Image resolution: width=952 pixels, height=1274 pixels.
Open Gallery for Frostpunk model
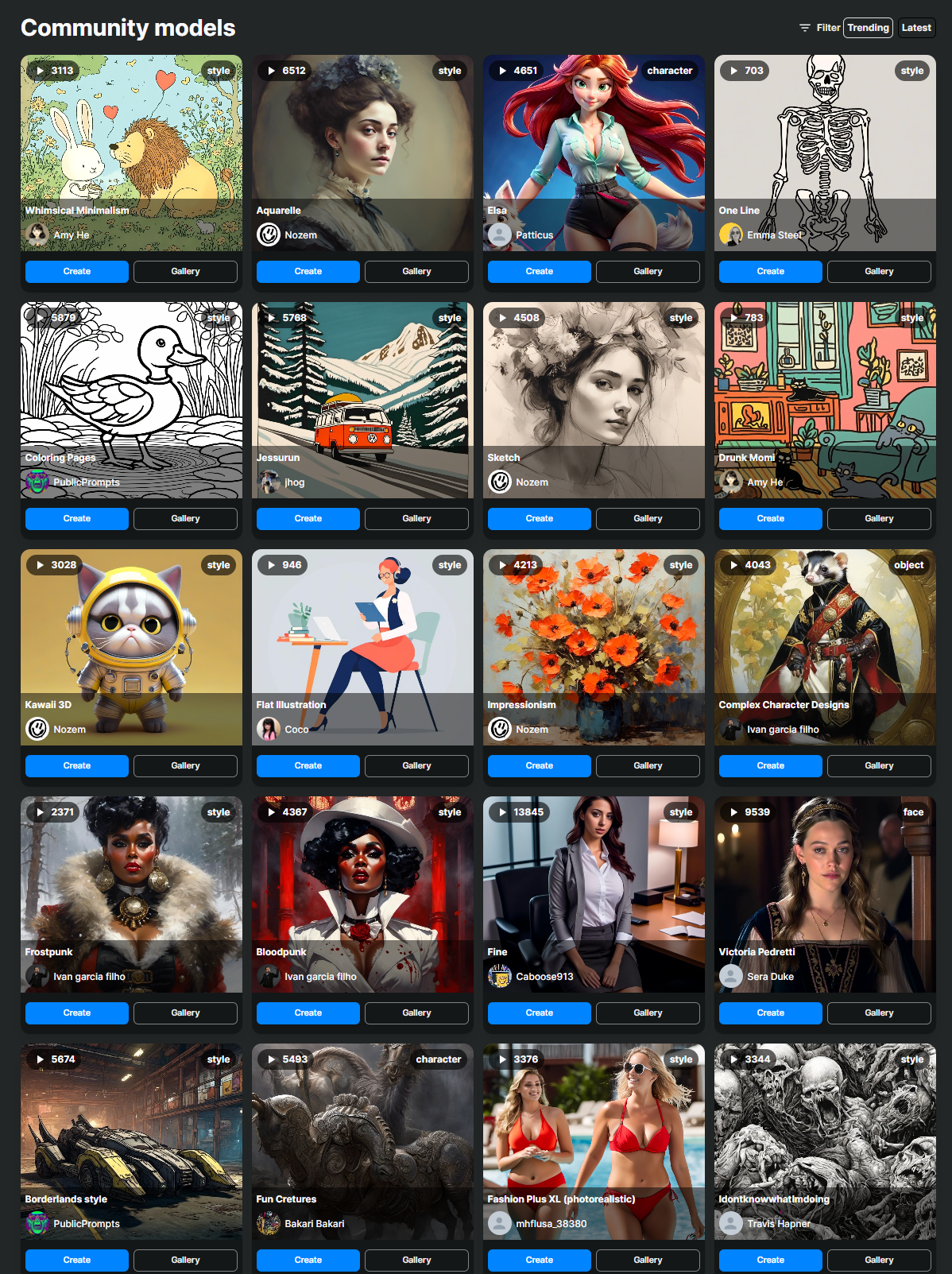click(185, 1013)
